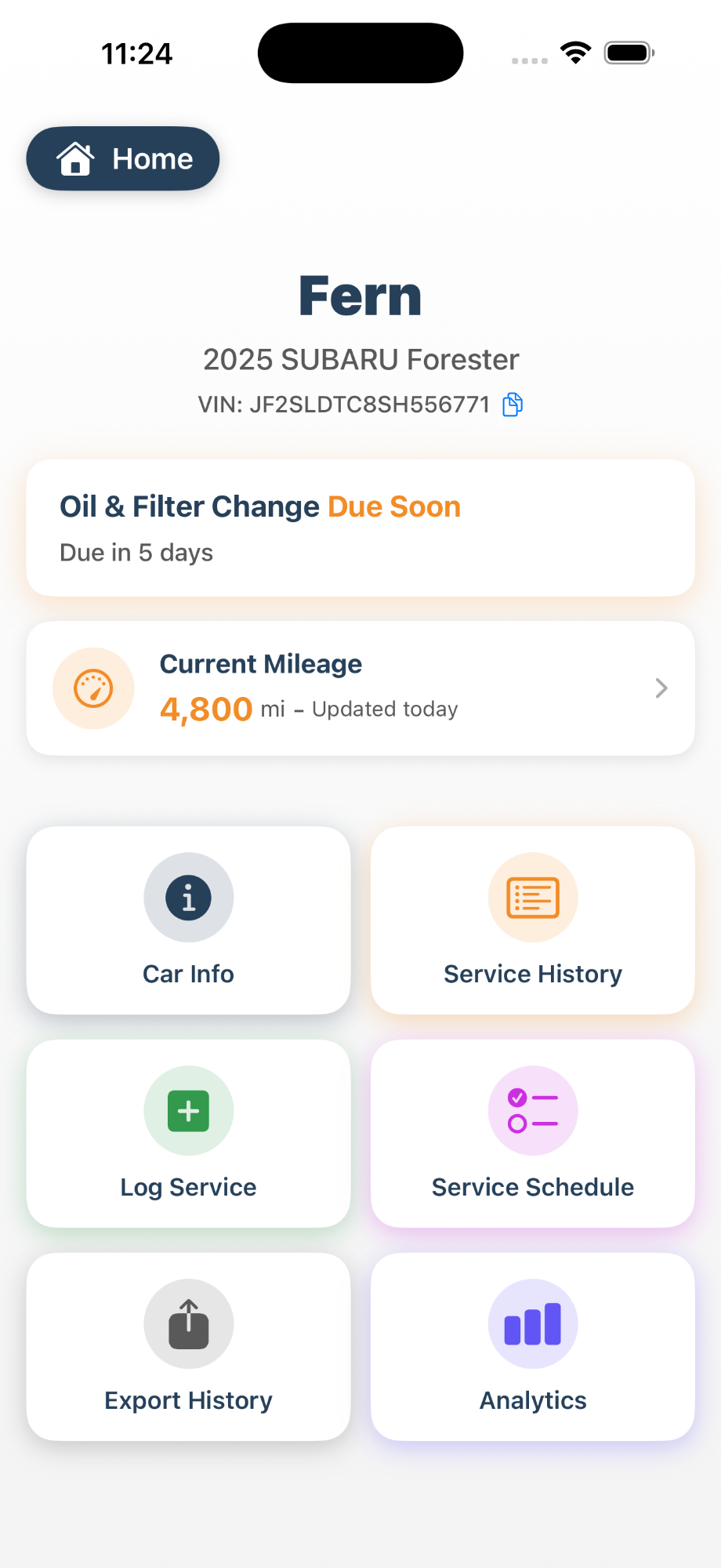Switch to the Home navigation tab
The image size is (728, 1568).
122,158
